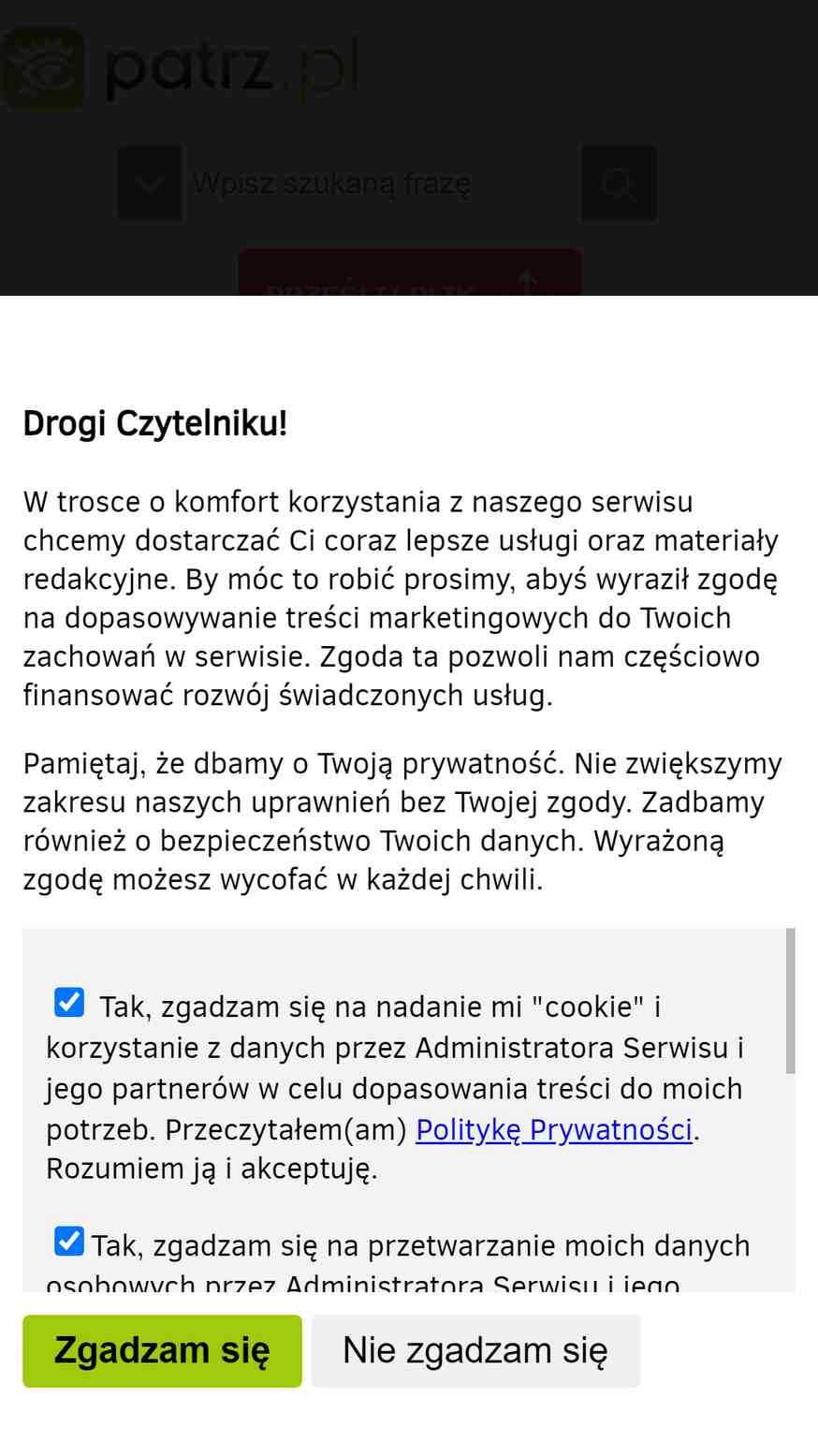The width and height of the screenshot is (818, 1456).
Task: Uncheck the personal data processing checkbox
Action: point(69,1242)
